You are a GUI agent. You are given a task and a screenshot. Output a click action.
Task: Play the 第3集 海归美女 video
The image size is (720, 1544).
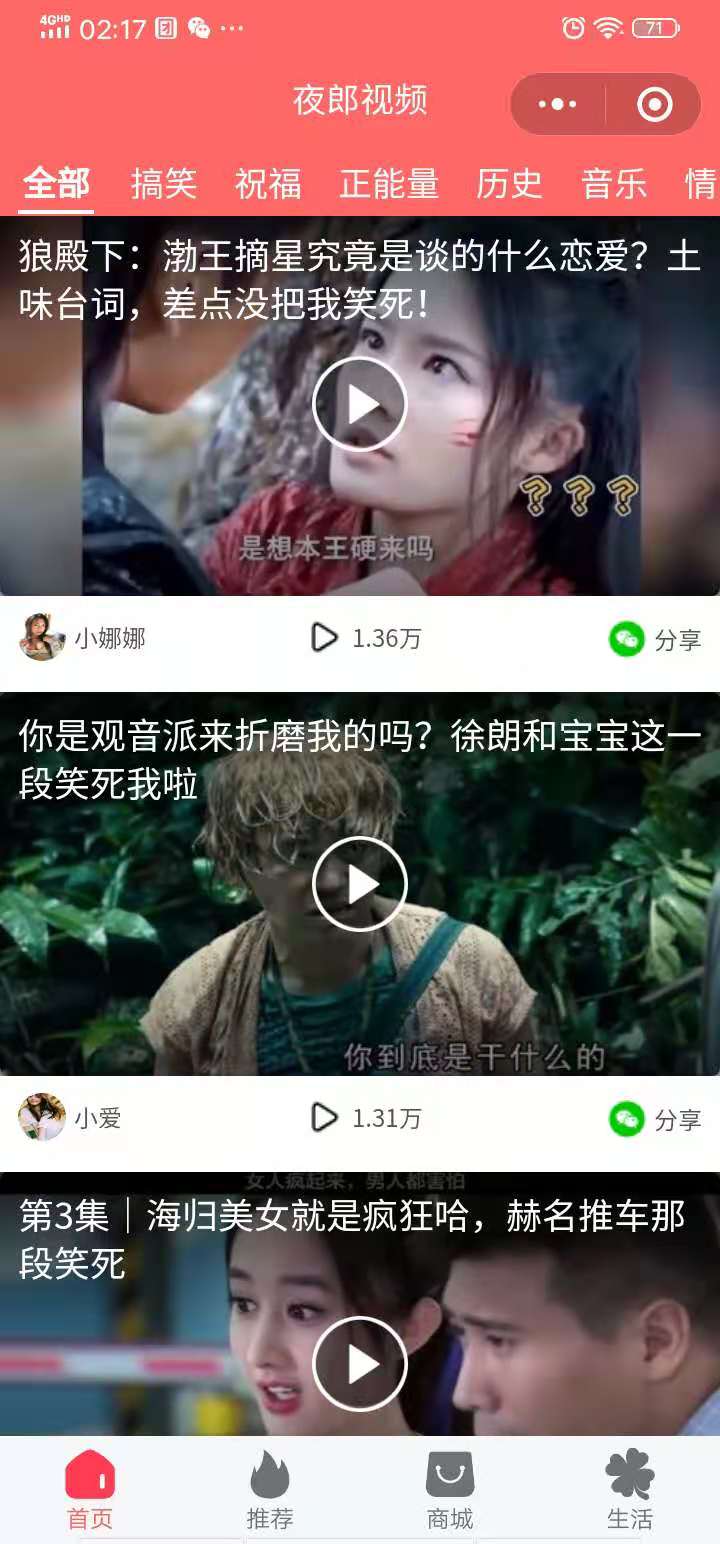point(360,1363)
